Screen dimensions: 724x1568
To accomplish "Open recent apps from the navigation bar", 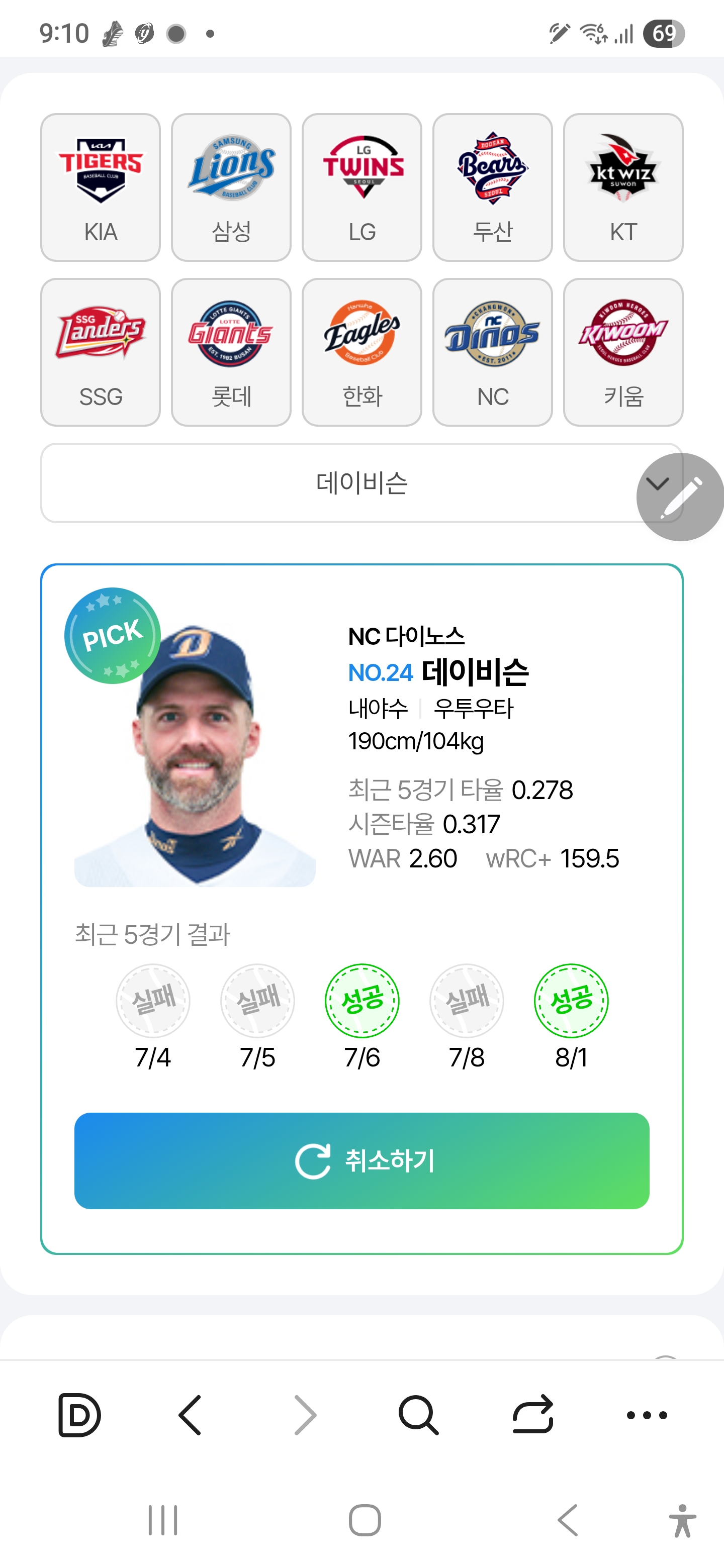I will pos(162,1520).
